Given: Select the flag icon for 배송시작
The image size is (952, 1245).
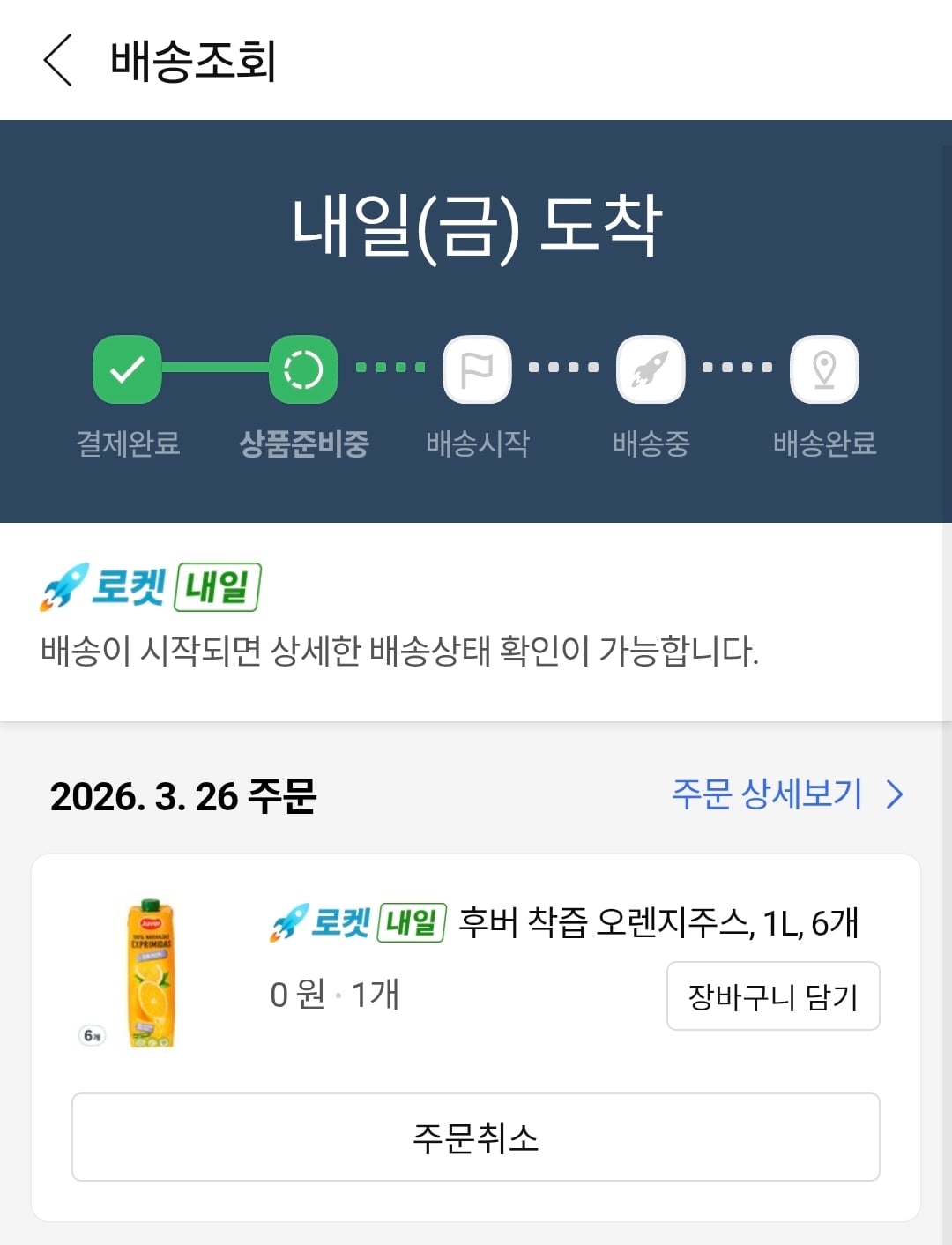Looking at the screenshot, I should coord(476,369).
